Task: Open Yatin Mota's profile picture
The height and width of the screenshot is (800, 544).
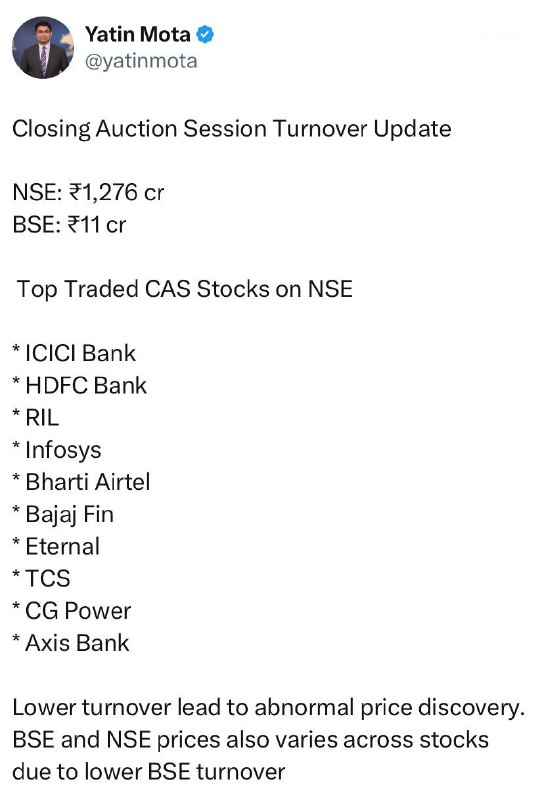Action: click(43, 48)
